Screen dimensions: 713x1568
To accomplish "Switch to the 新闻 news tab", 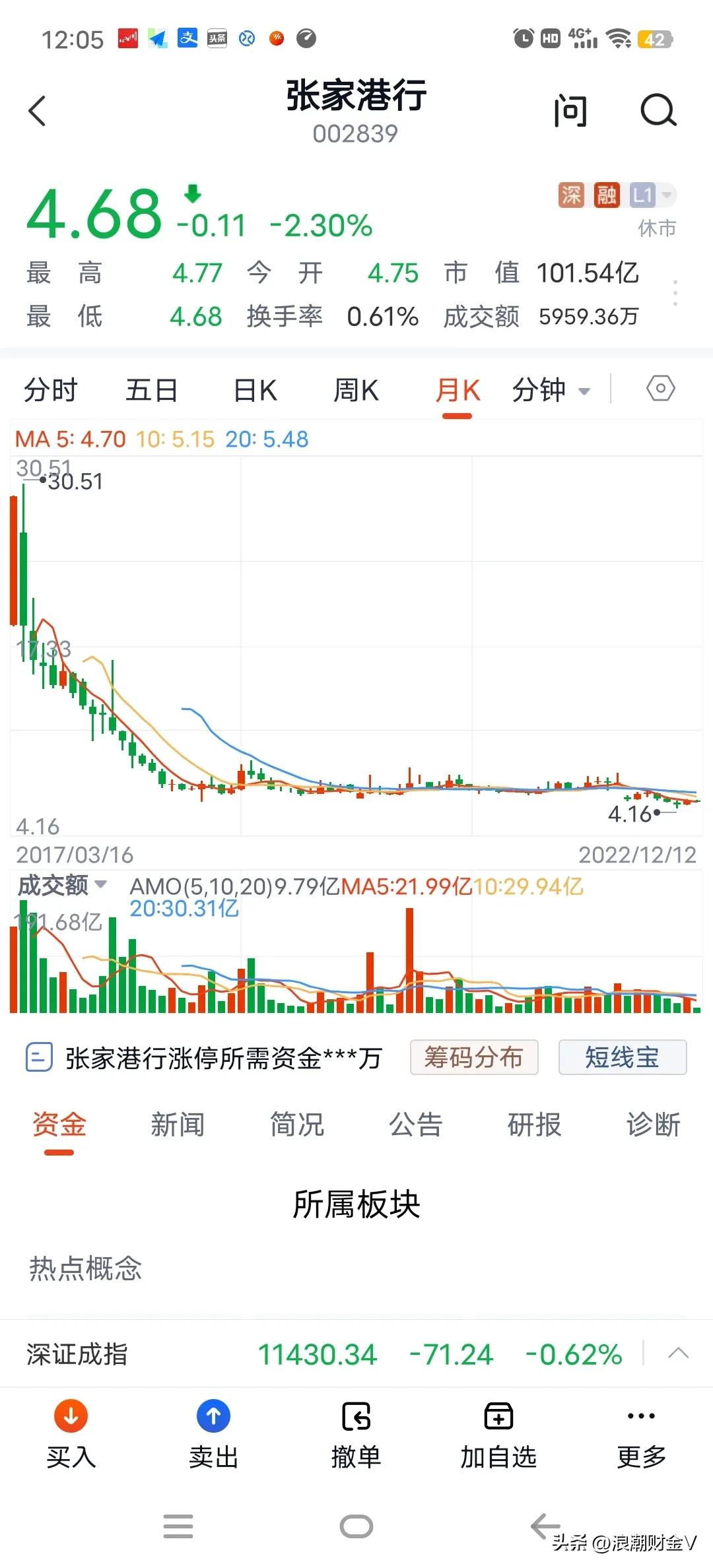I will [x=178, y=1125].
